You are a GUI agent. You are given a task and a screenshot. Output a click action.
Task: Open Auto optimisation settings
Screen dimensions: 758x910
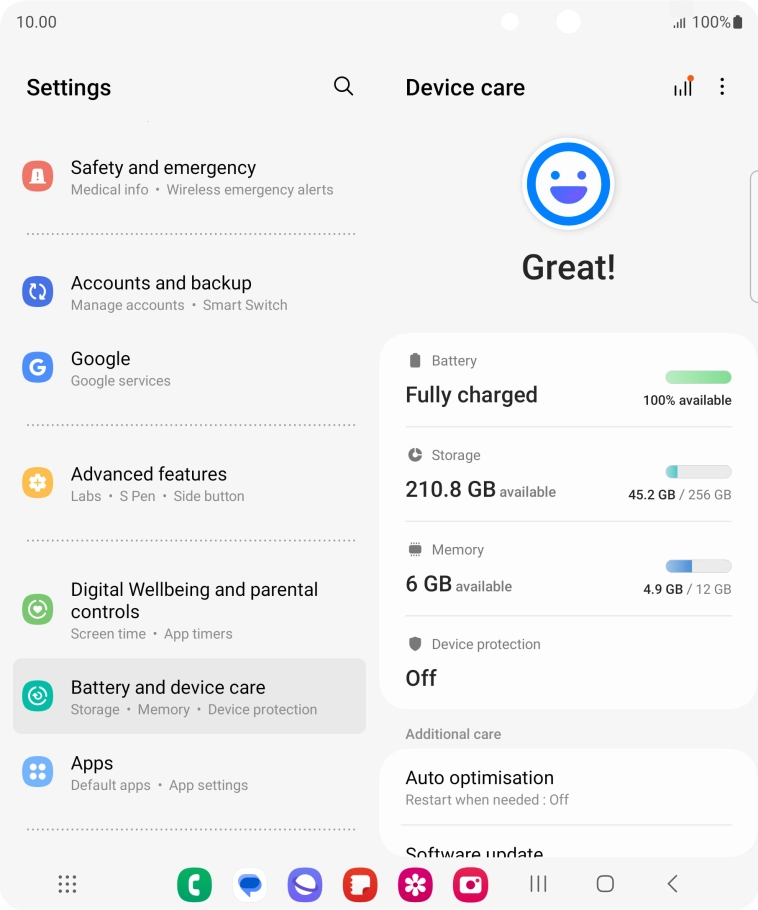568,787
